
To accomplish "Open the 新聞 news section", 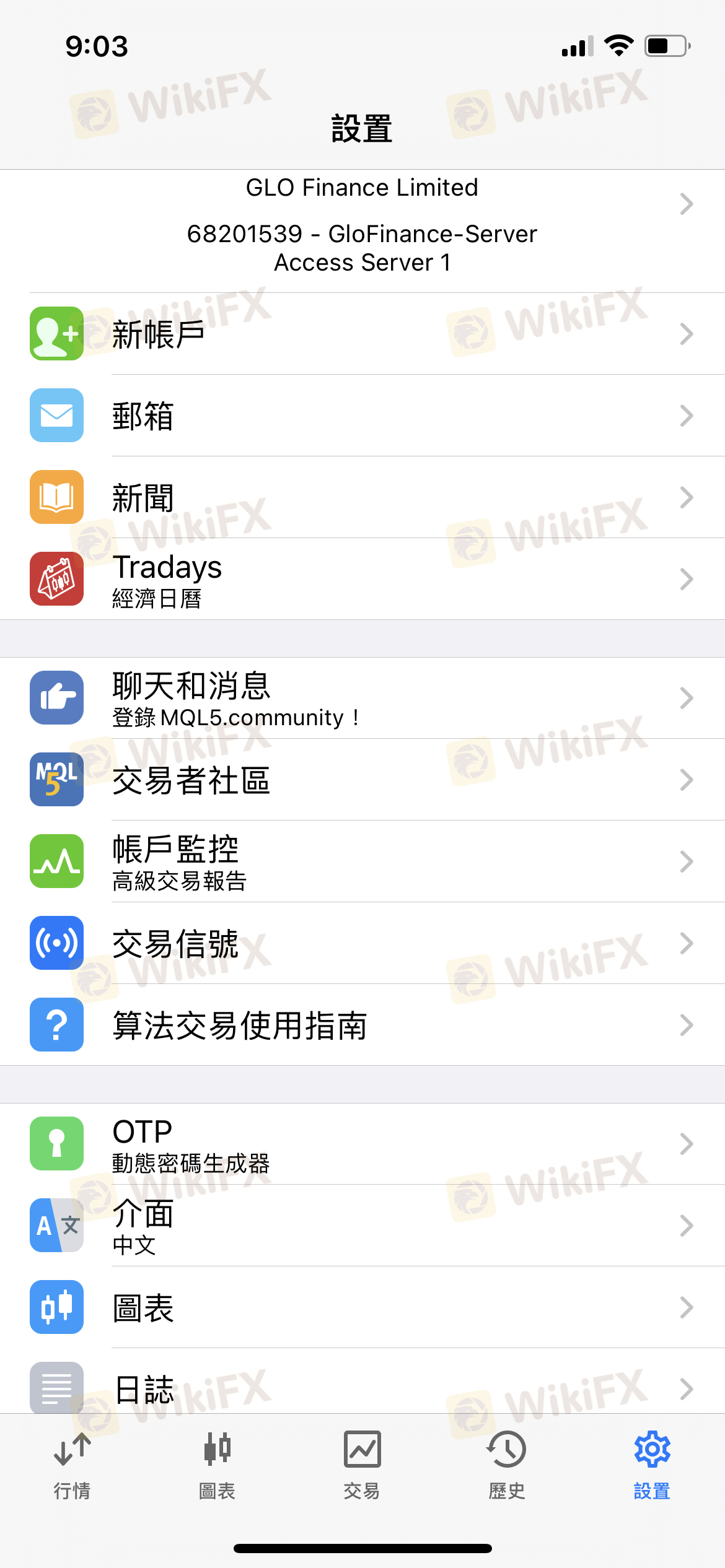I will (x=362, y=497).
